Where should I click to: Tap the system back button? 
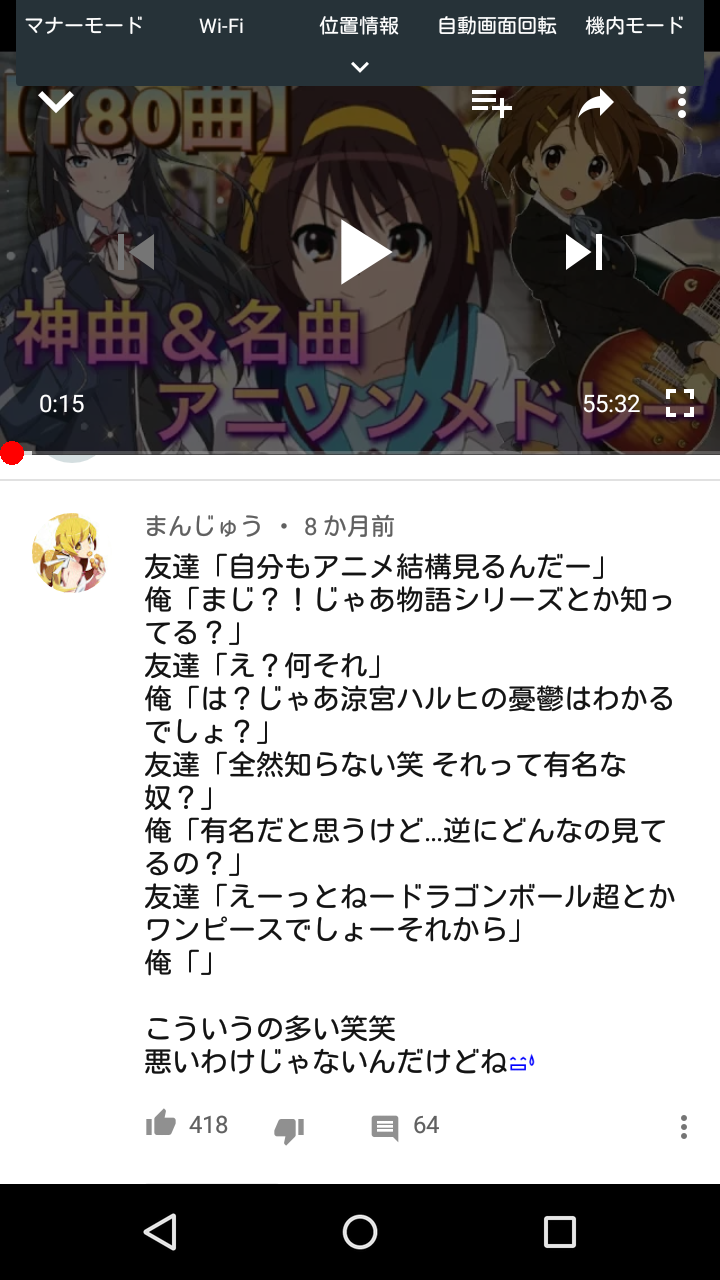point(160,1232)
